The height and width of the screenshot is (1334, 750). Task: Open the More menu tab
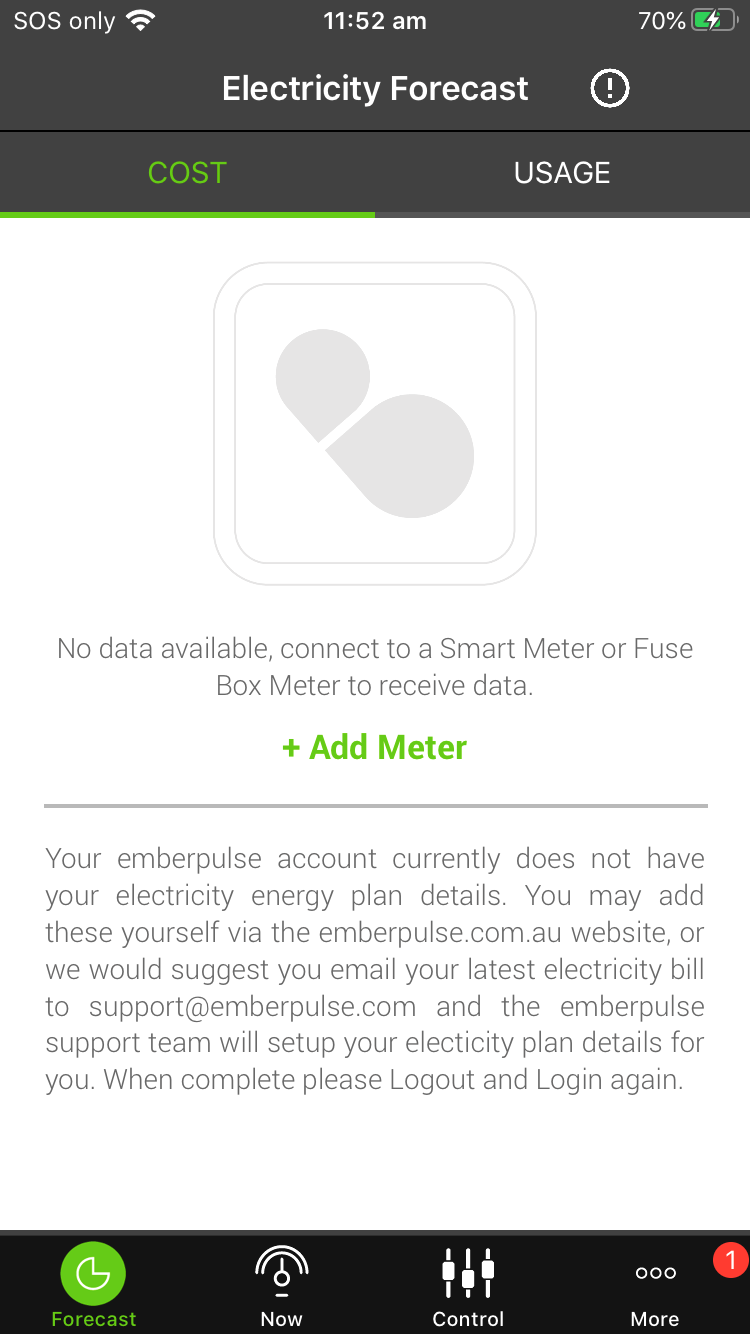(656, 1284)
